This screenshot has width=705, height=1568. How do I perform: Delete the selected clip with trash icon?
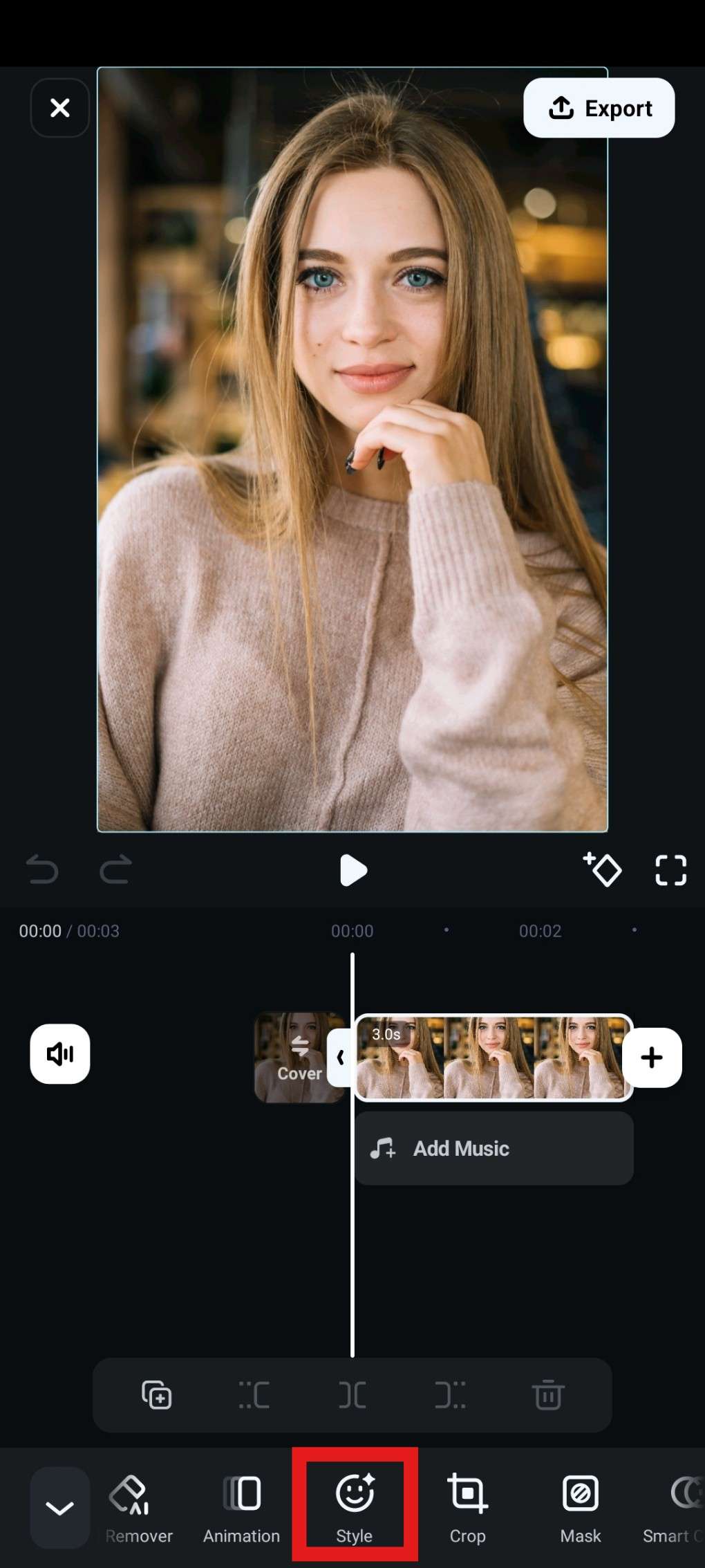548,1395
